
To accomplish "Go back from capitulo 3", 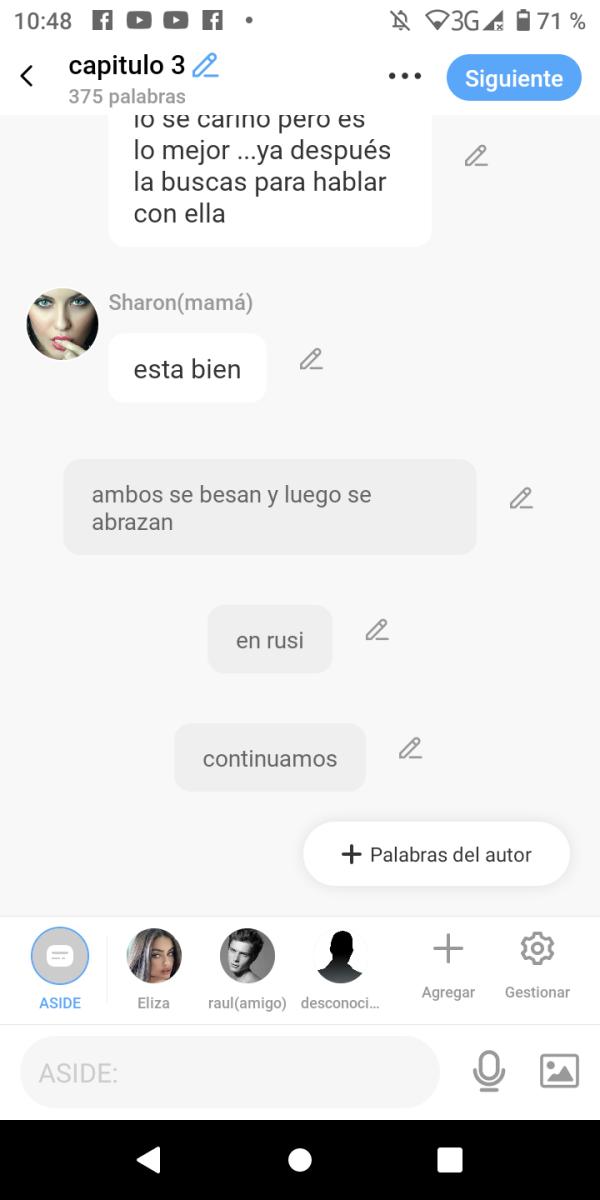I will tap(27, 76).
